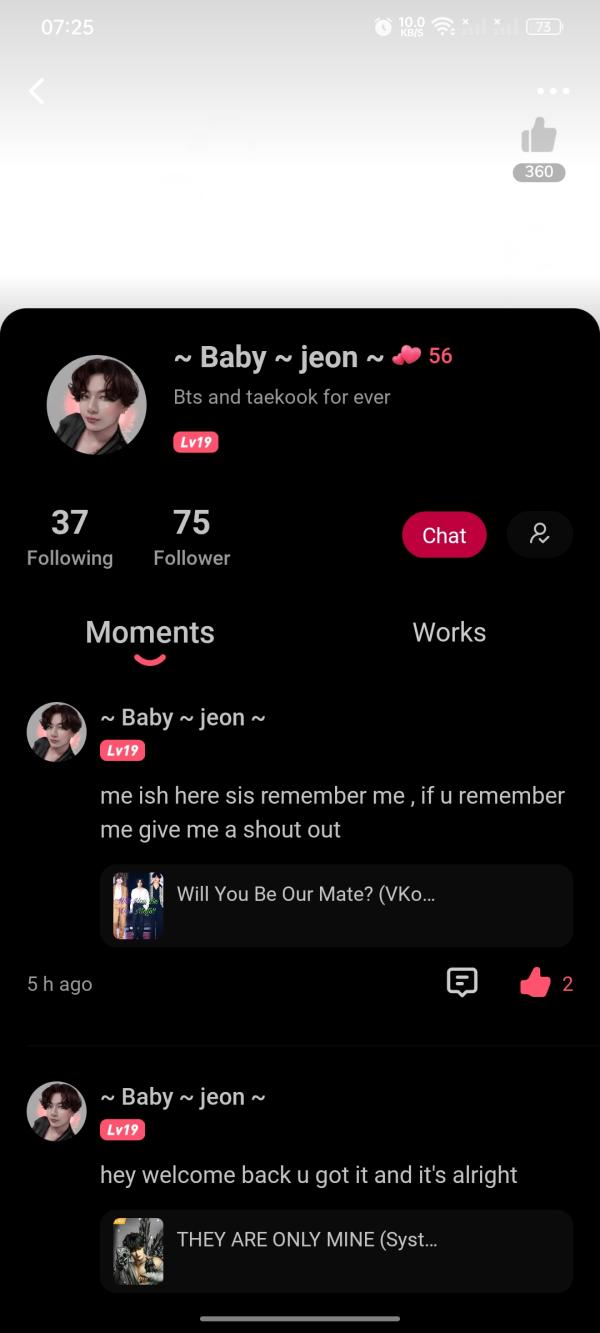Switch to the Works tab
Image resolution: width=600 pixels, height=1333 pixels.
click(x=449, y=633)
